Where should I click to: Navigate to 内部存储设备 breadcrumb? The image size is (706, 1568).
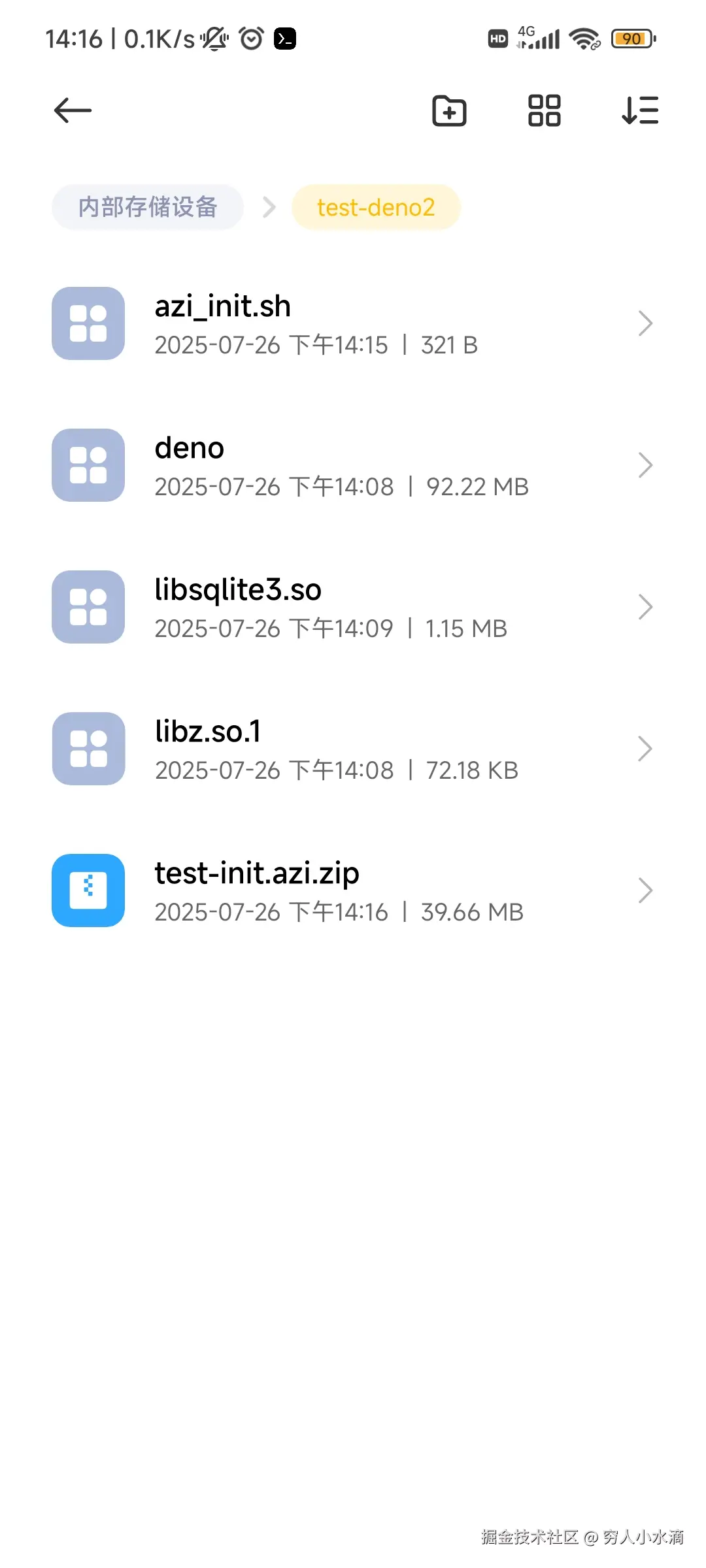[148, 207]
